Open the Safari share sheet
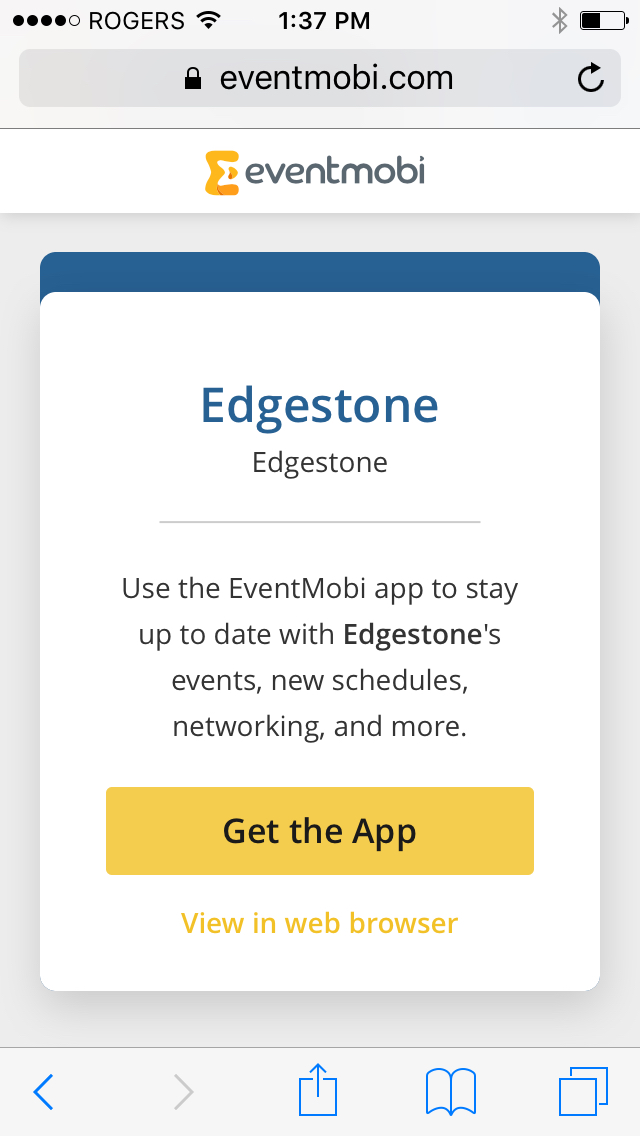Image resolution: width=640 pixels, height=1136 pixels. pyautogui.click(x=318, y=1089)
